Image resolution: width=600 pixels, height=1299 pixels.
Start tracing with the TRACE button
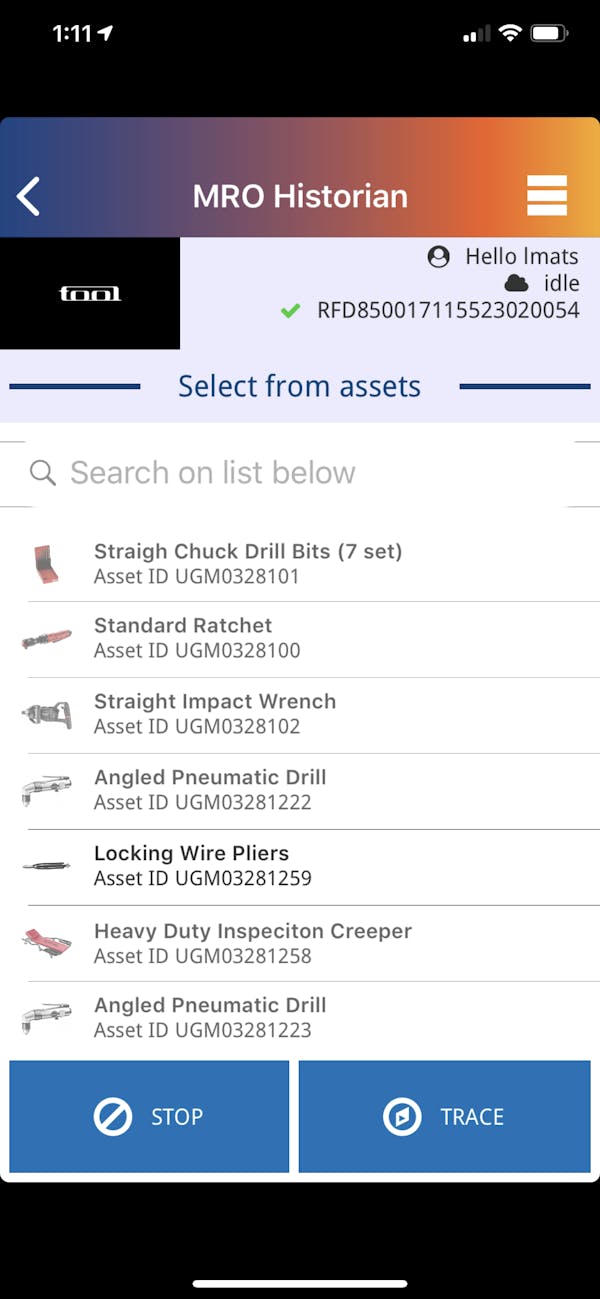tap(444, 1116)
